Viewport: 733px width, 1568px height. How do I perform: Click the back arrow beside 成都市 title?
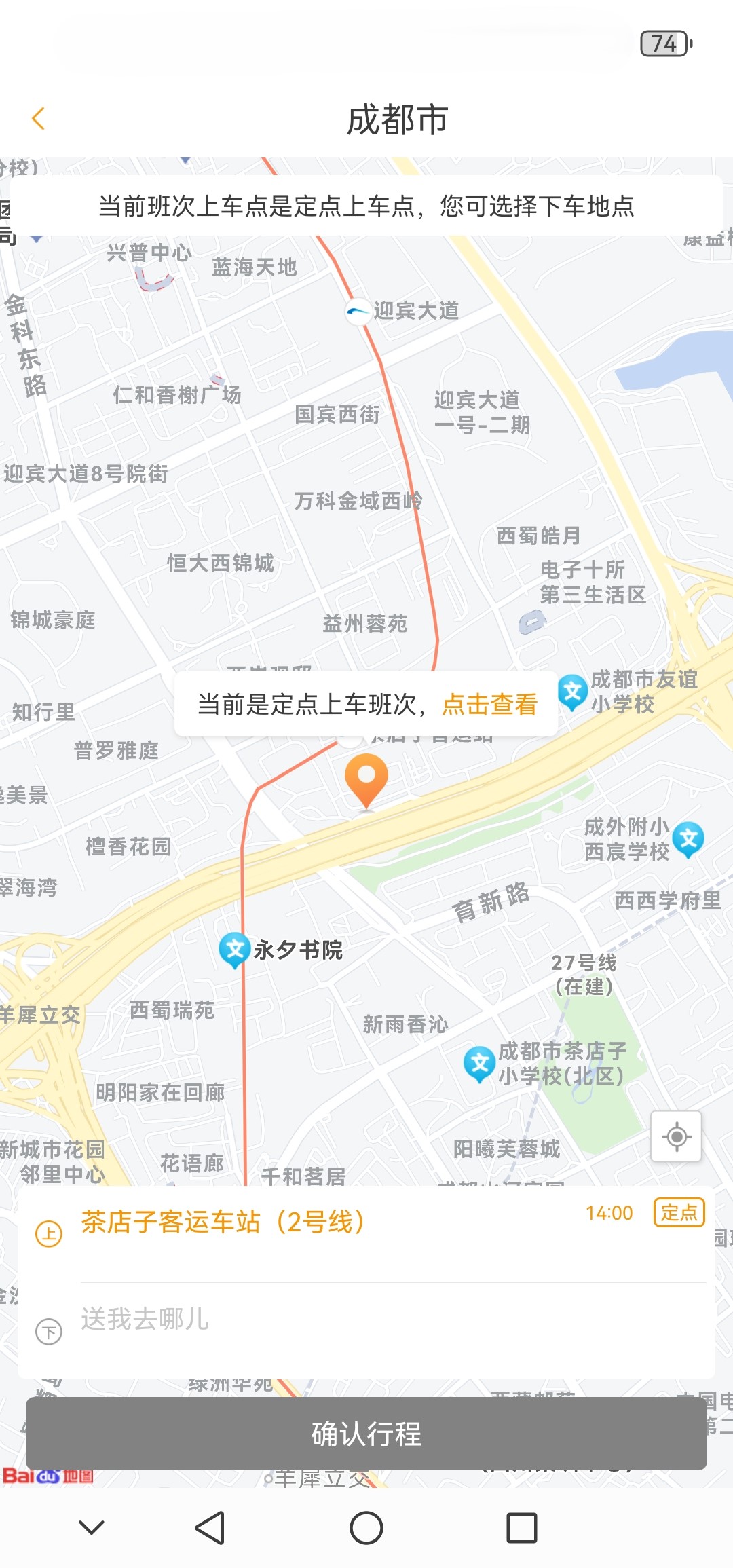click(40, 118)
